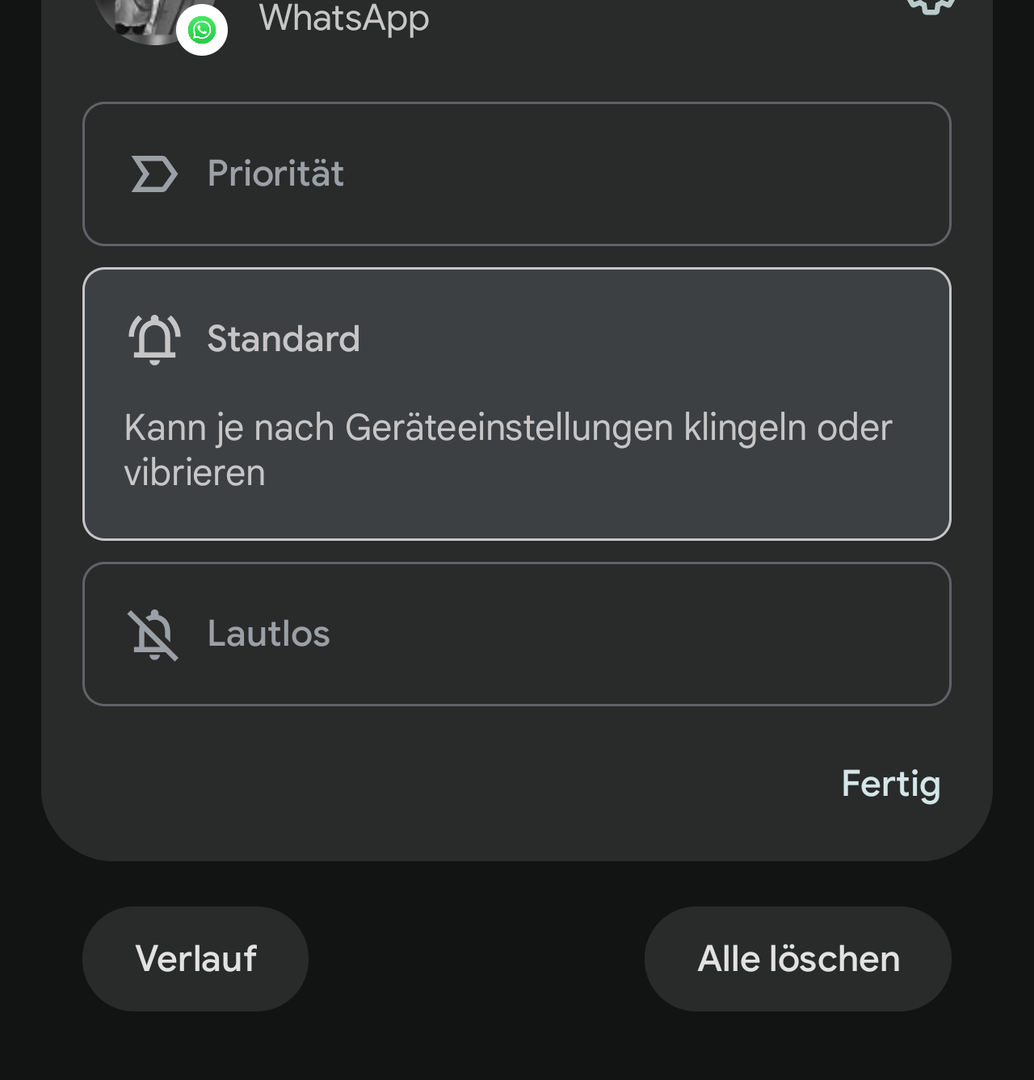1034x1080 pixels.
Task: Select the Priorität notification option
Action: (516, 174)
